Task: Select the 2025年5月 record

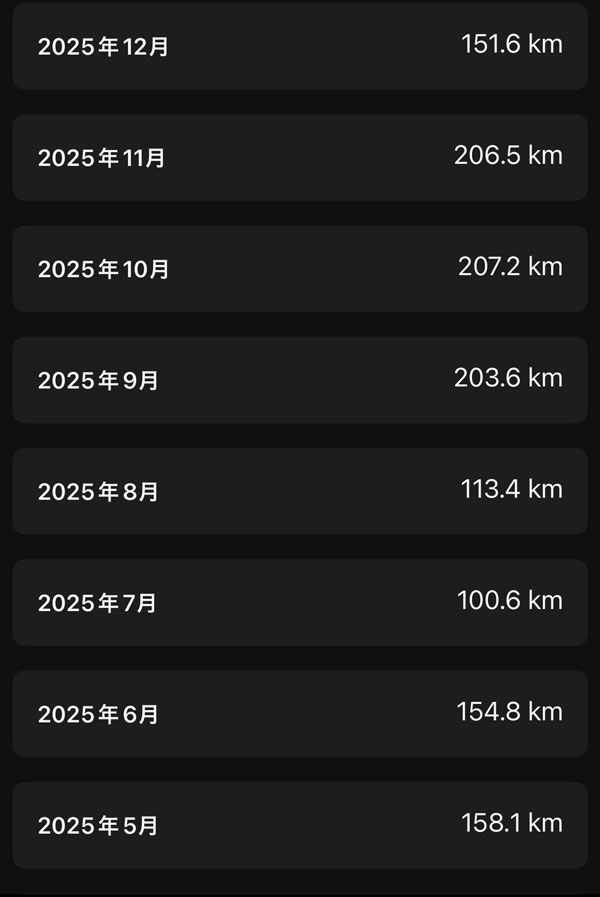Action: [x=300, y=825]
